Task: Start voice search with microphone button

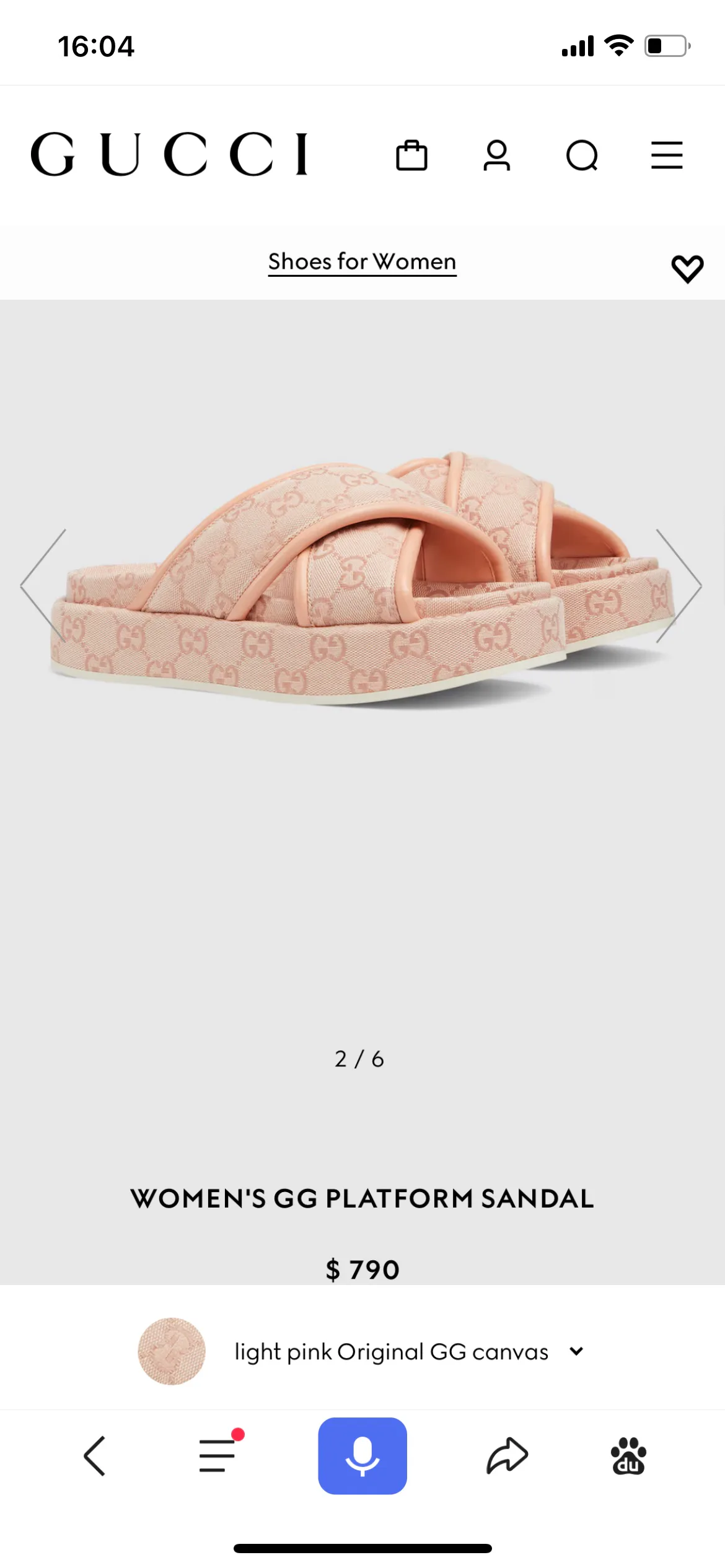Action: click(x=362, y=1455)
